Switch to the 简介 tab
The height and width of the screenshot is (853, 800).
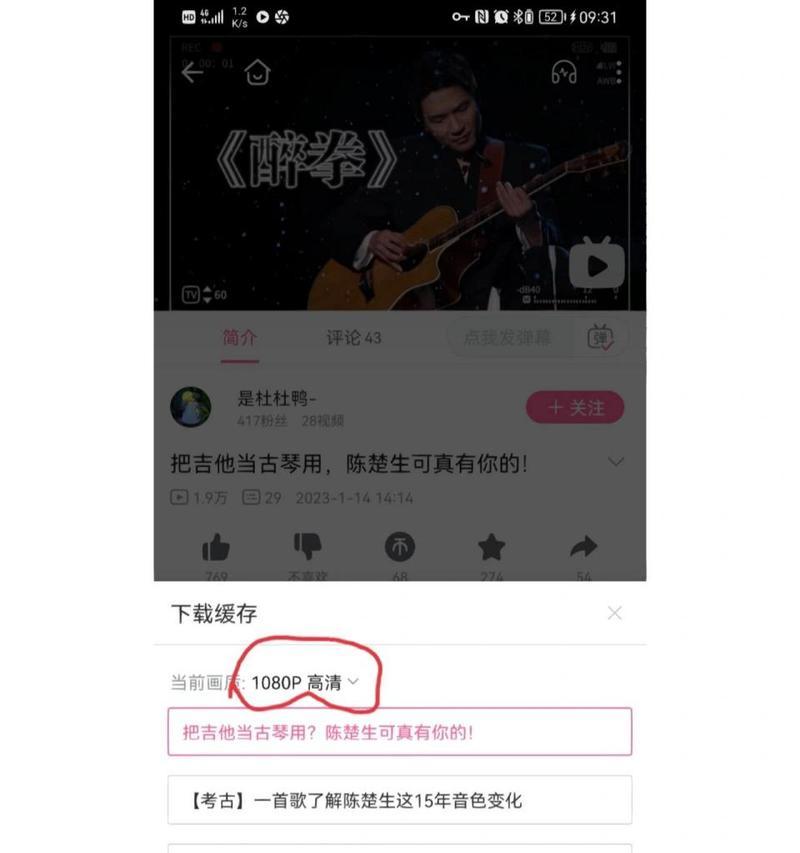click(x=240, y=338)
